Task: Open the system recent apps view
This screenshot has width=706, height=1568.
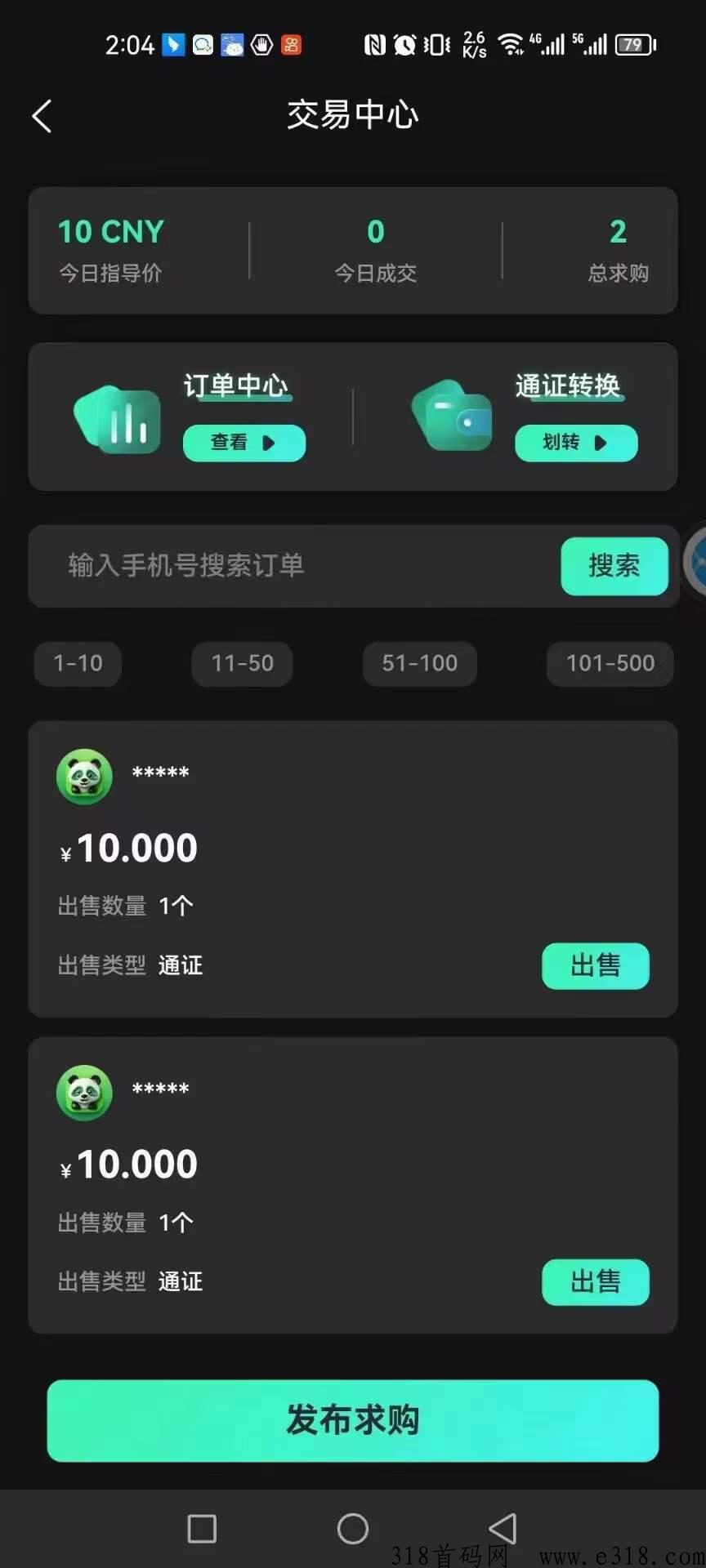Action: [202, 1528]
